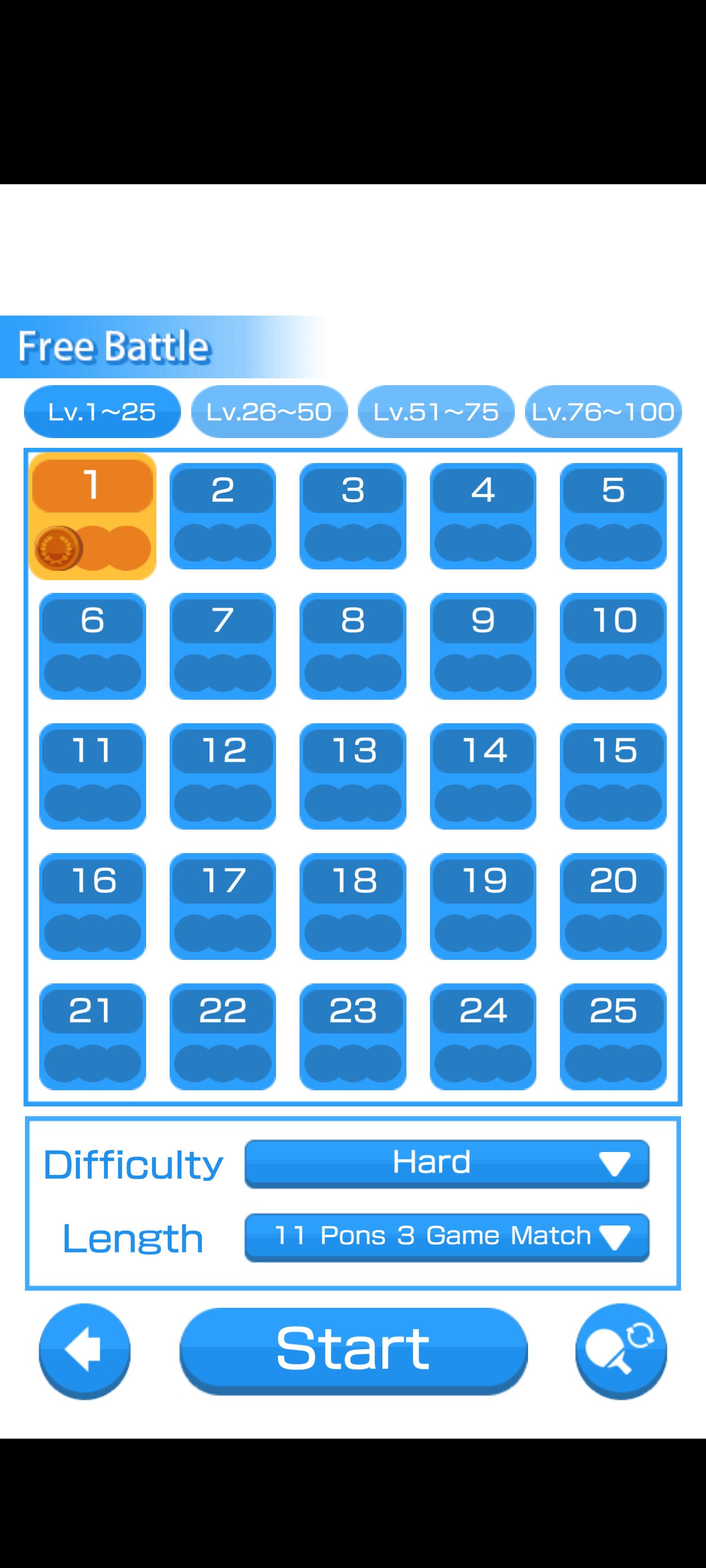Image resolution: width=706 pixels, height=1568 pixels.
Task: Pick level 3
Action: (353, 515)
